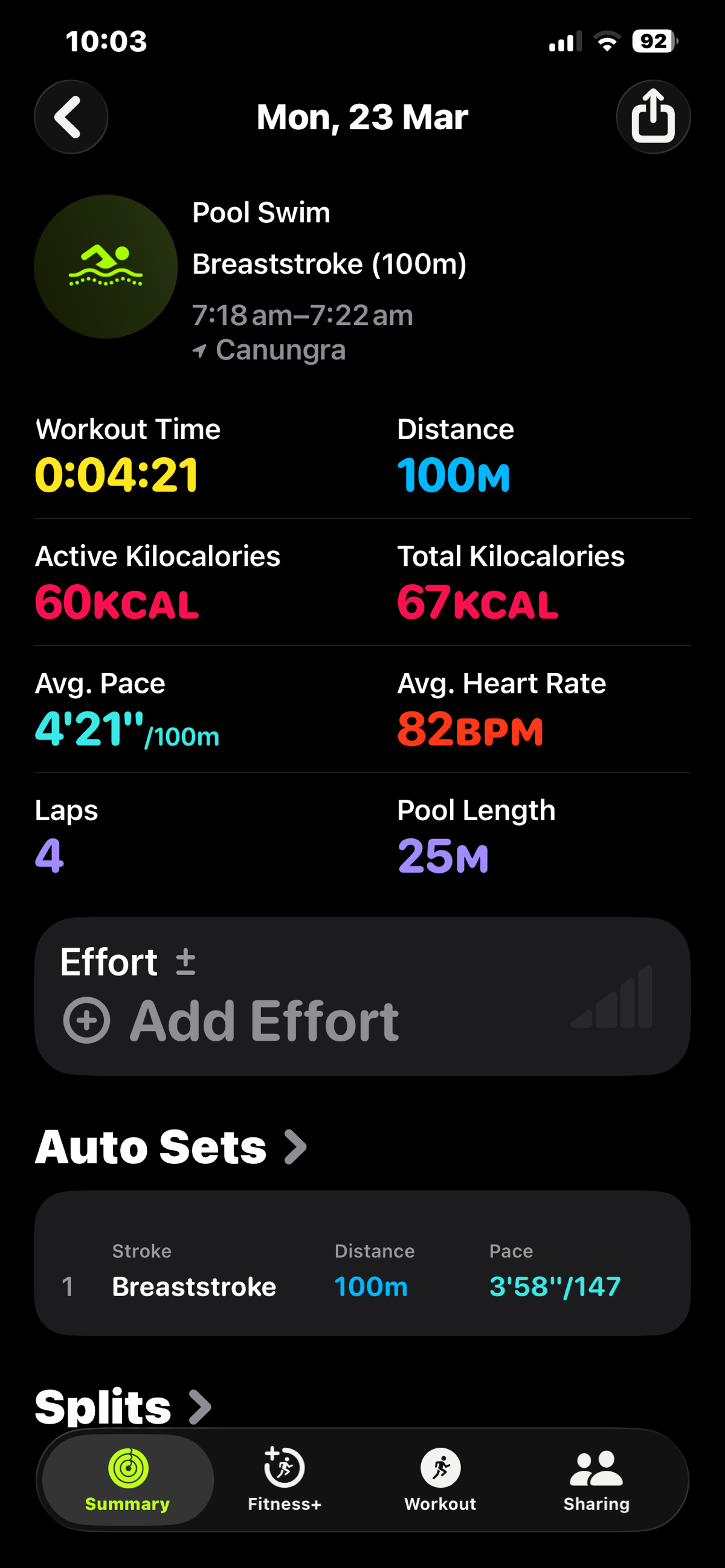Expand the Splits section
The image size is (725, 1568).
[x=123, y=1407]
